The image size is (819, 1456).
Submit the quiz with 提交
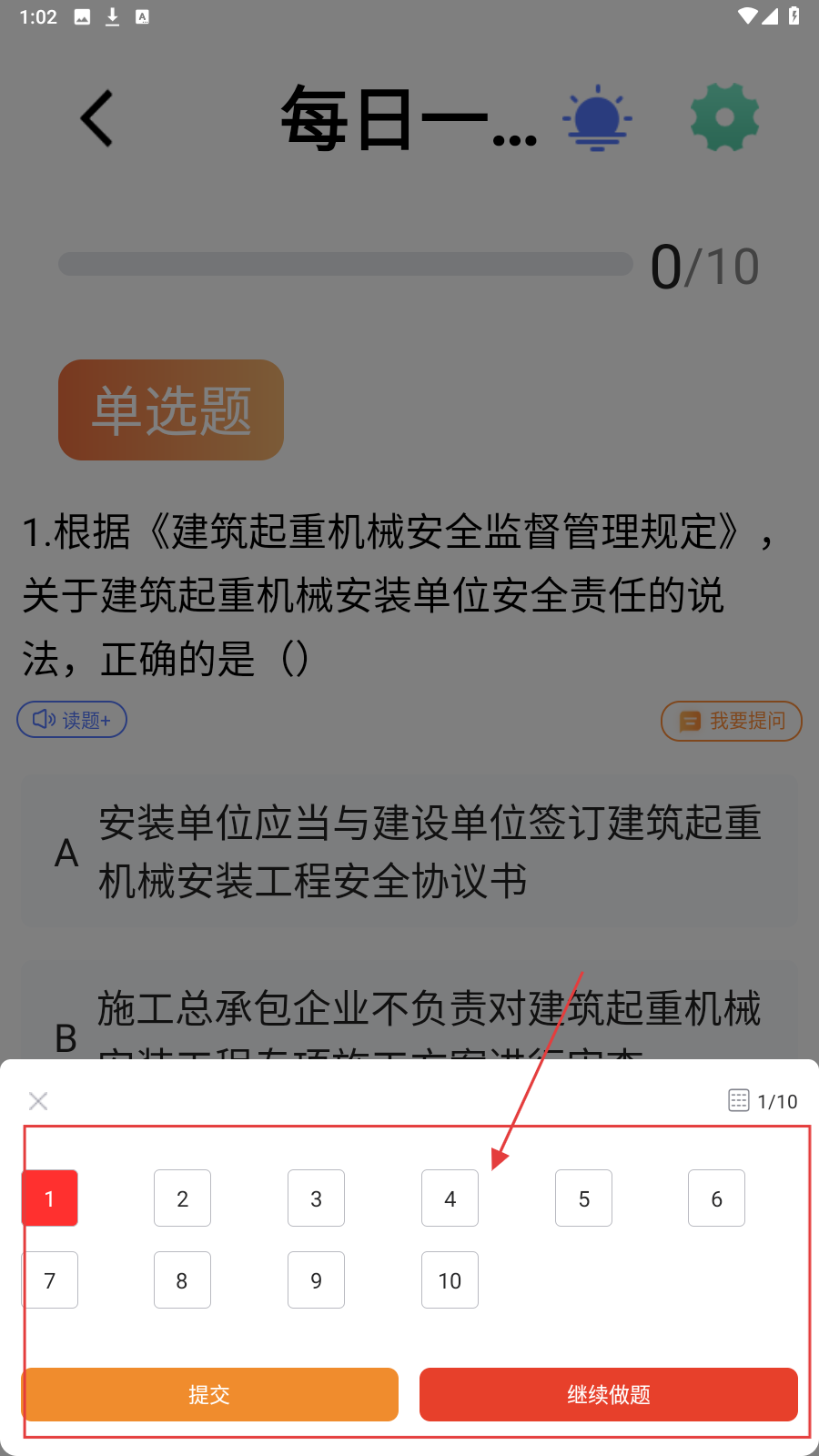coord(210,1394)
